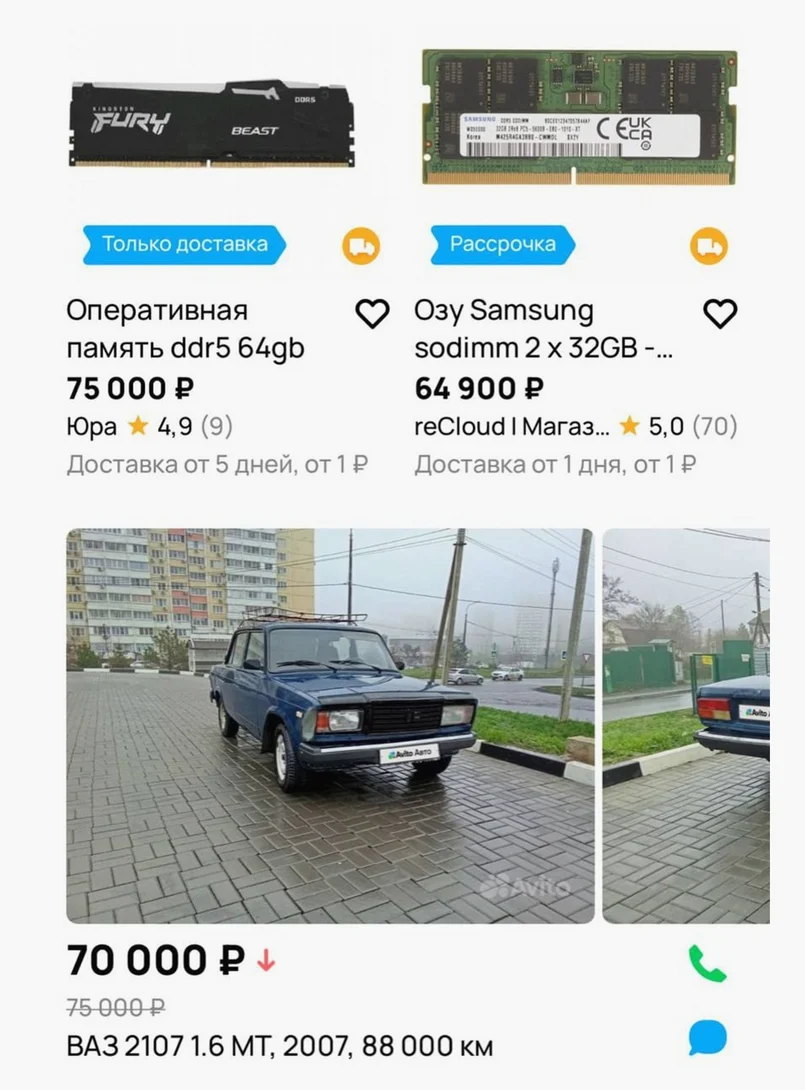Screen dimensions: 805x1090
Task: Click the red price drop arrow near 70 000 ₽
Action: coord(263,960)
